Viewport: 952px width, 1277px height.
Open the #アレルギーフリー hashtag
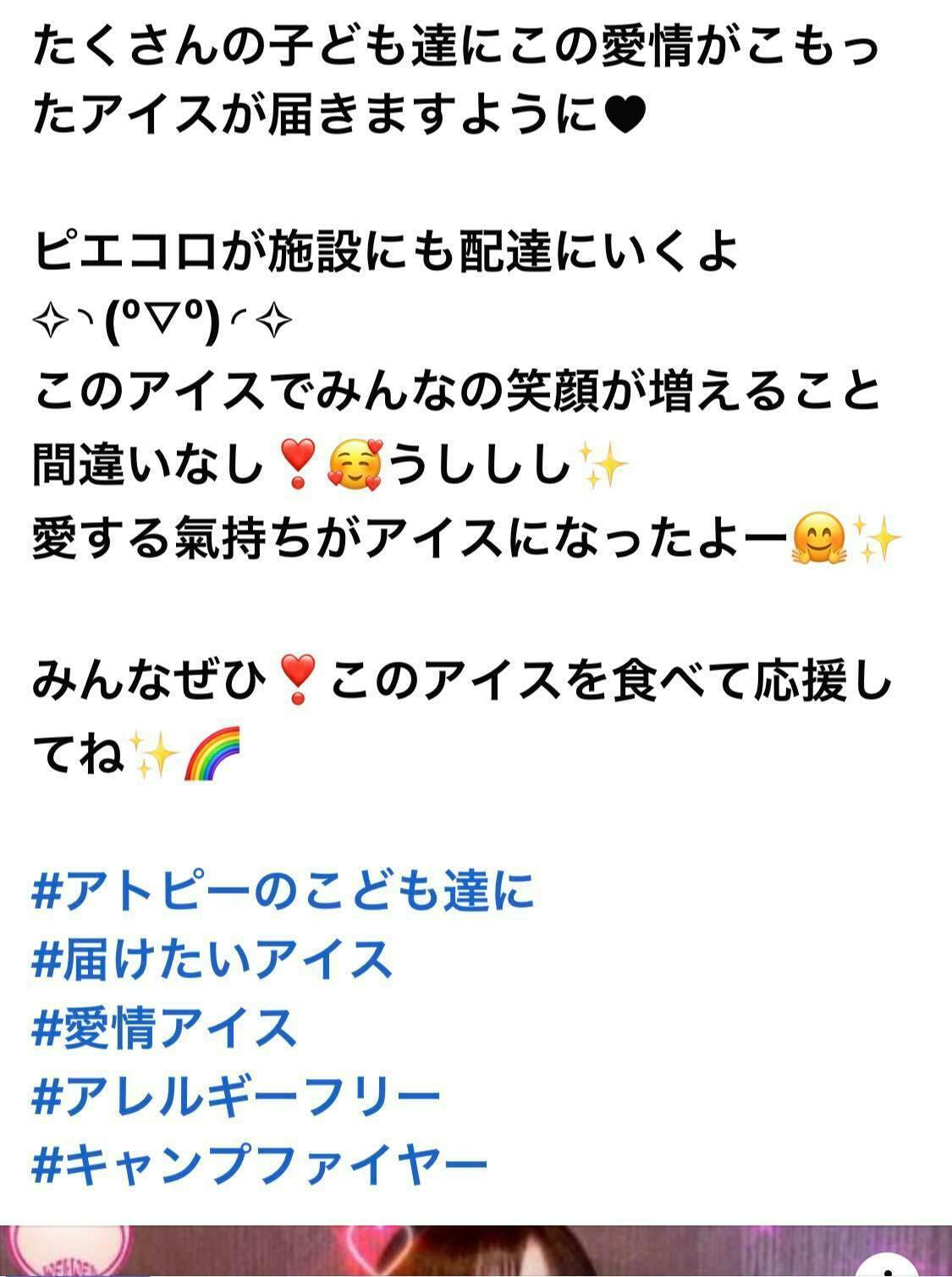pyautogui.click(x=236, y=1097)
